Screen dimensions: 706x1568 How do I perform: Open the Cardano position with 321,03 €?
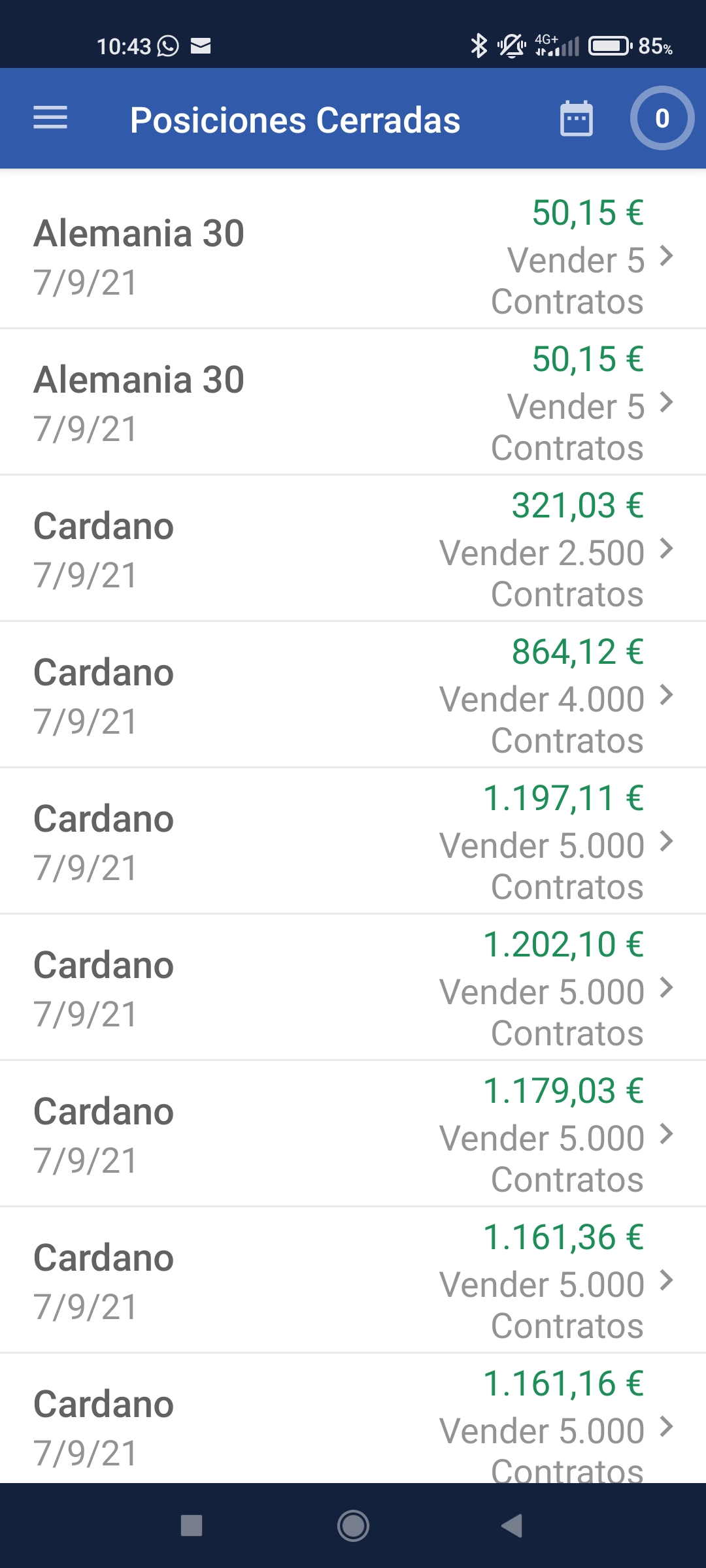pyautogui.click(x=353, y=549)
